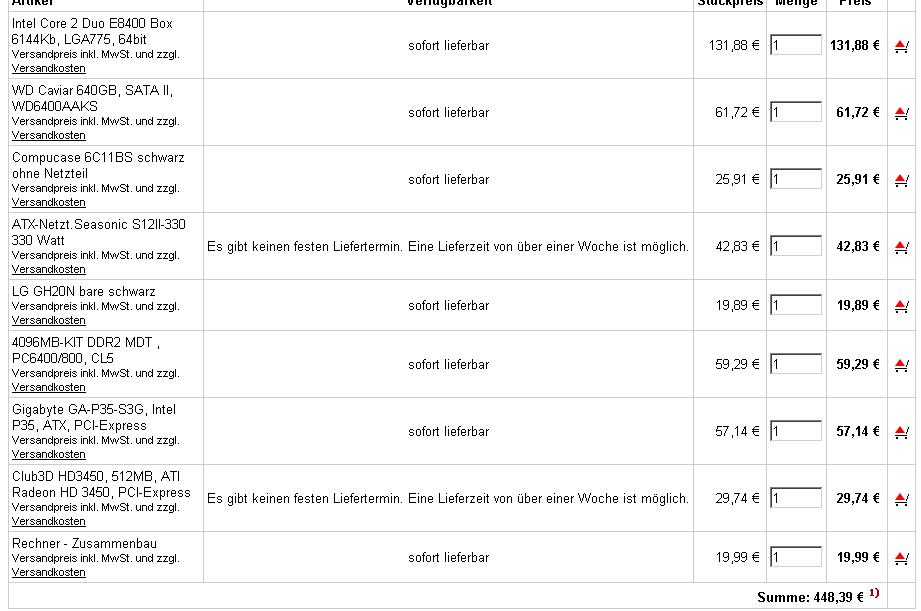Edit quantity field for Intel Core 2 Duo
This screenshot has width=921, height=611.
[x=796, y=45]
